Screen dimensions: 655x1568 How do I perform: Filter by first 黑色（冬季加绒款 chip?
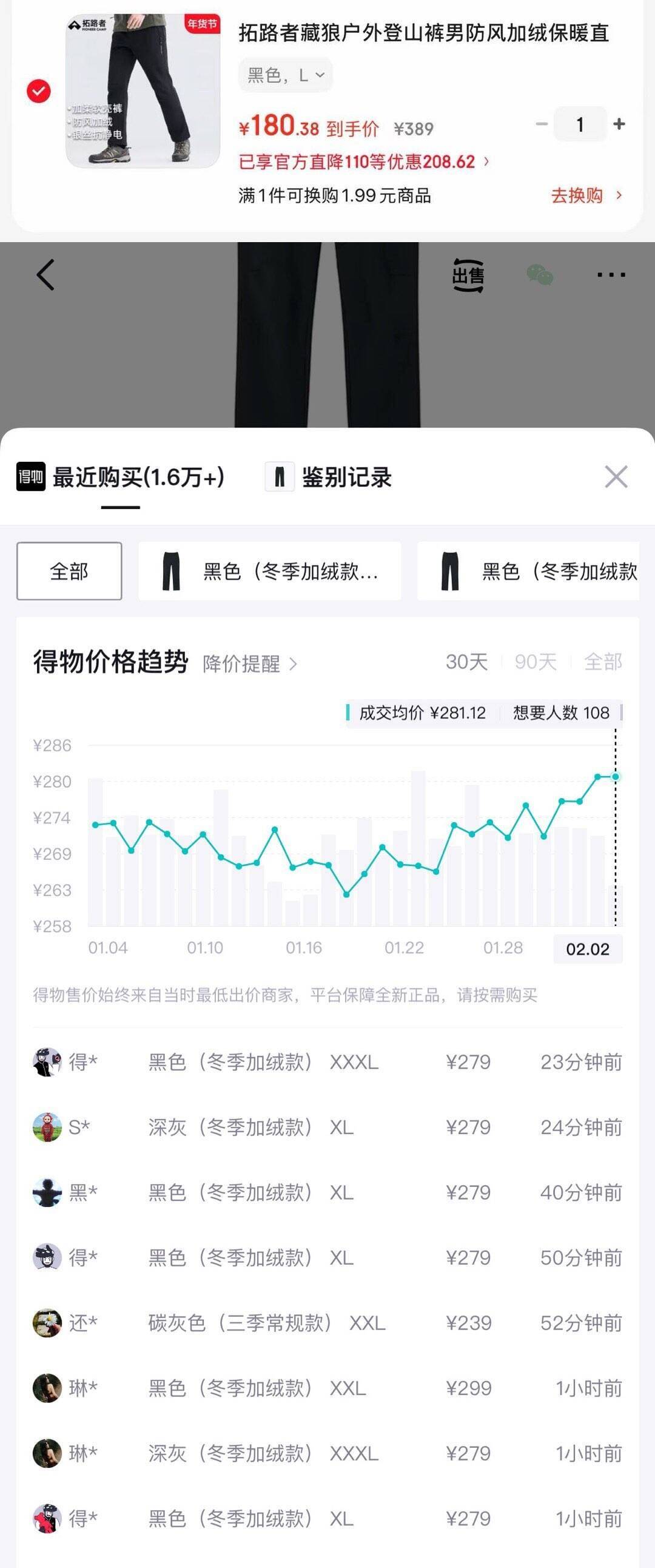click(269, 571)
